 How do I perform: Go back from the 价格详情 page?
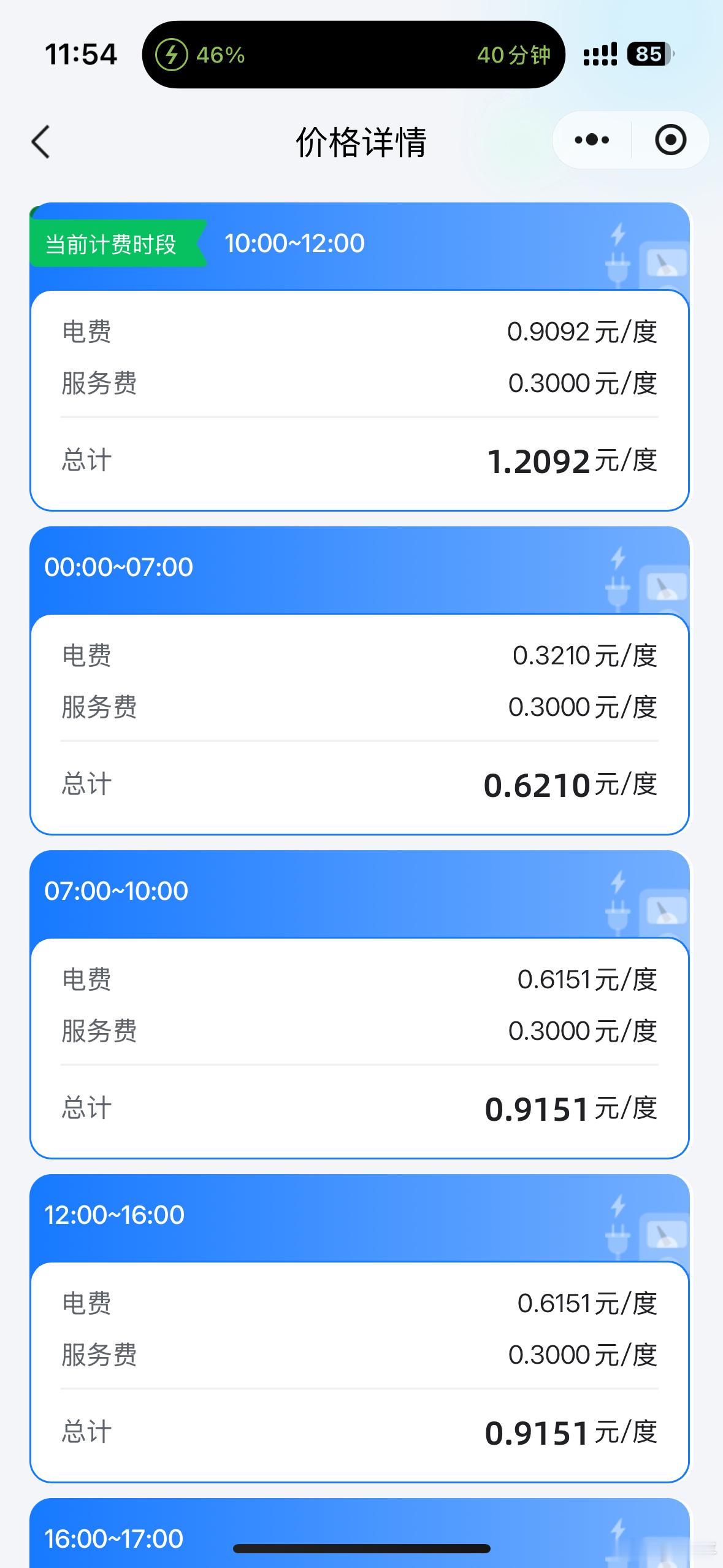pos(40,142)
